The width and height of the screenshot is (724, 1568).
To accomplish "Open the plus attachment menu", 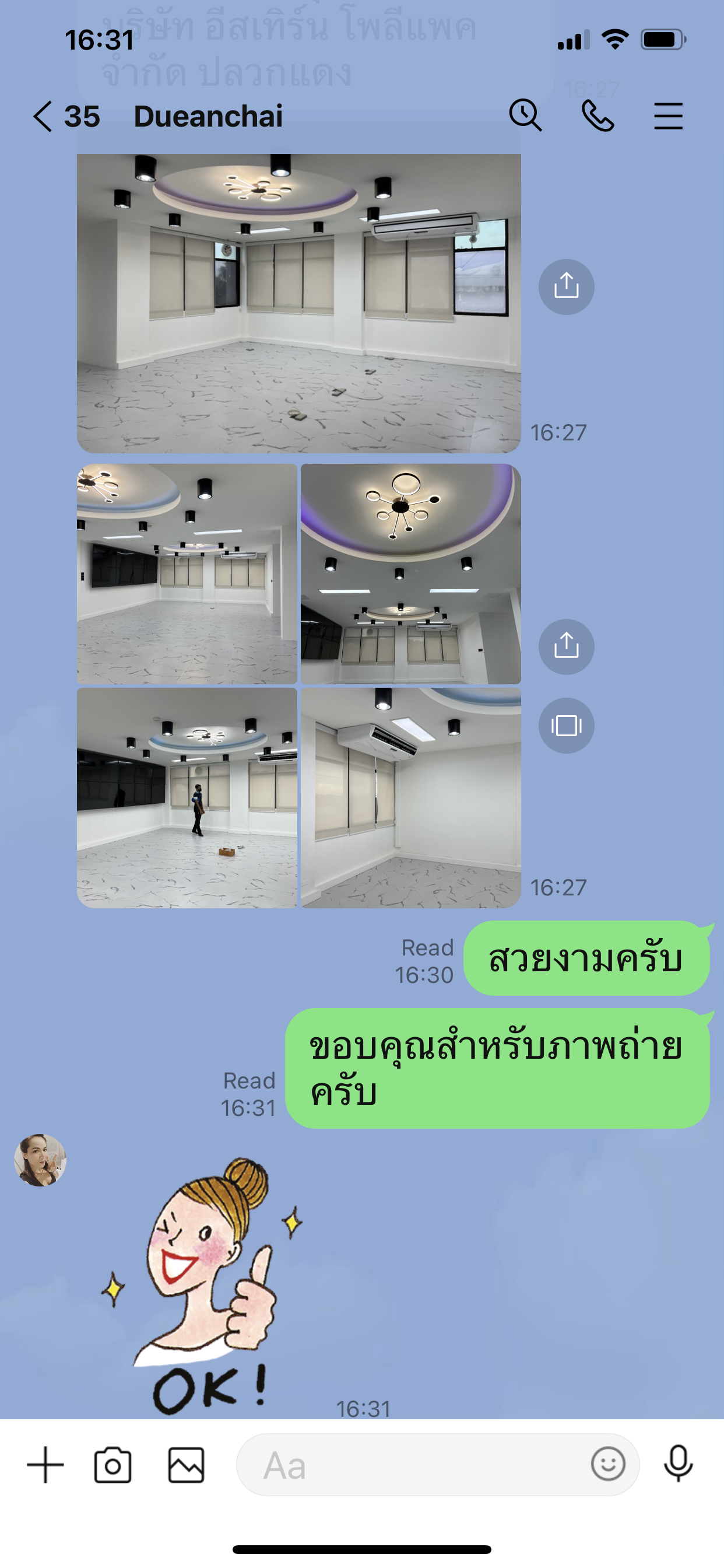I will [x=45, y=1465].
